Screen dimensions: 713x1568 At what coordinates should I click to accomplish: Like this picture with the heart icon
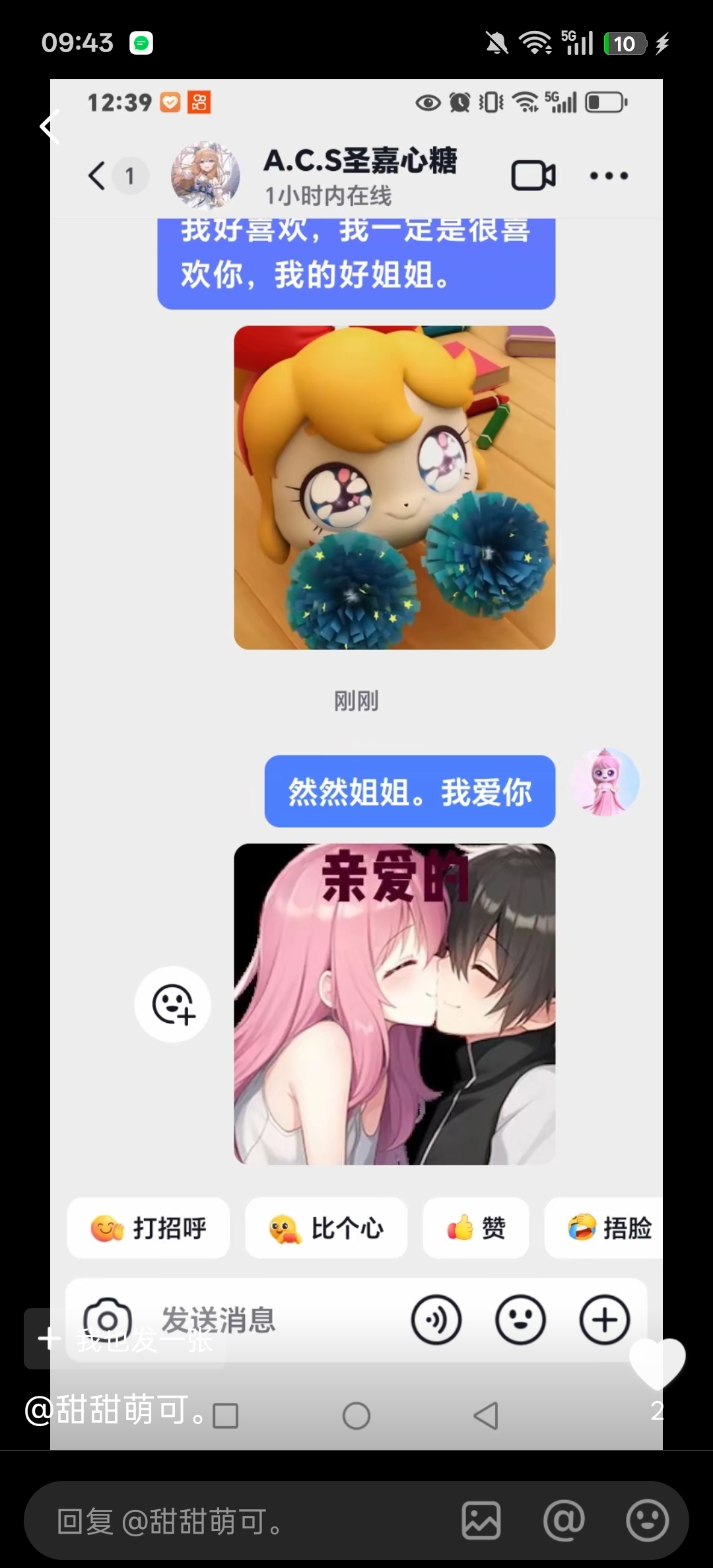(657, 1363)
